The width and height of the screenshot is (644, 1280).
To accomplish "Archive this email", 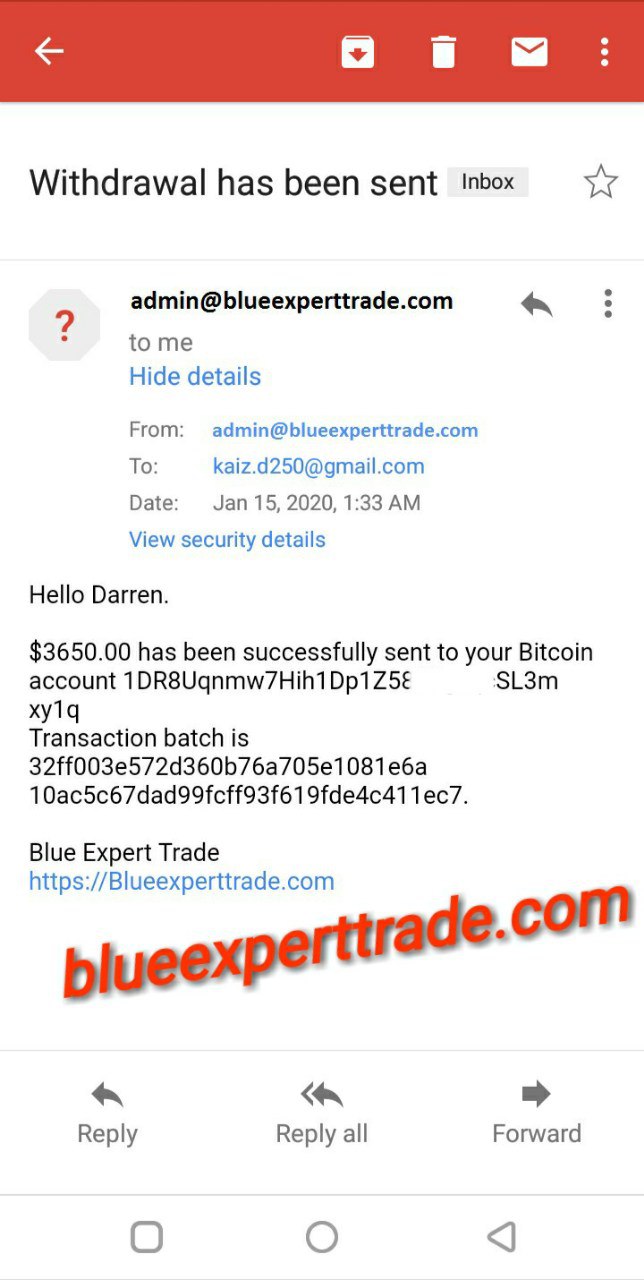I will [358, 51].
